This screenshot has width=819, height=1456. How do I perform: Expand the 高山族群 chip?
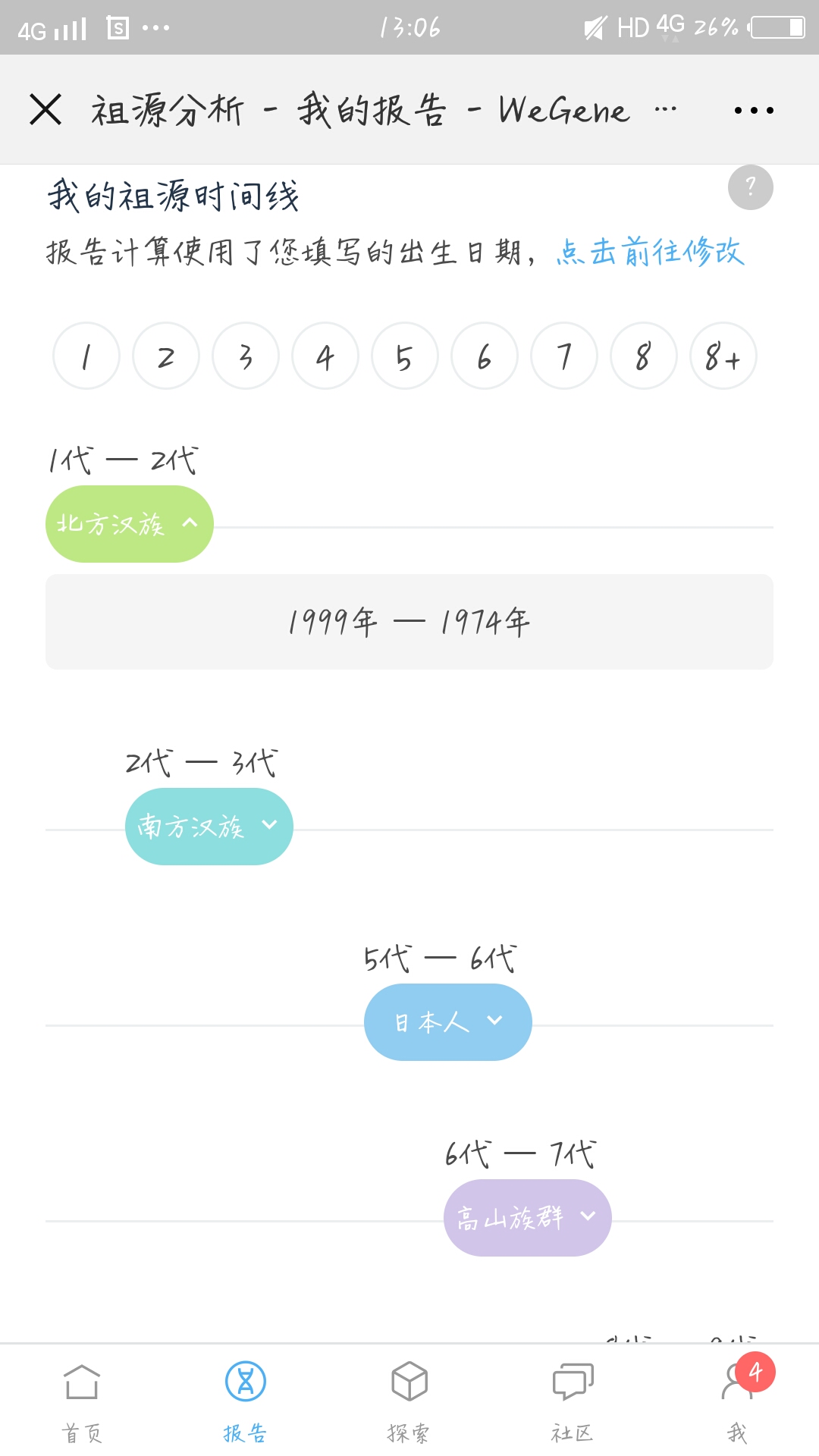528,1218
